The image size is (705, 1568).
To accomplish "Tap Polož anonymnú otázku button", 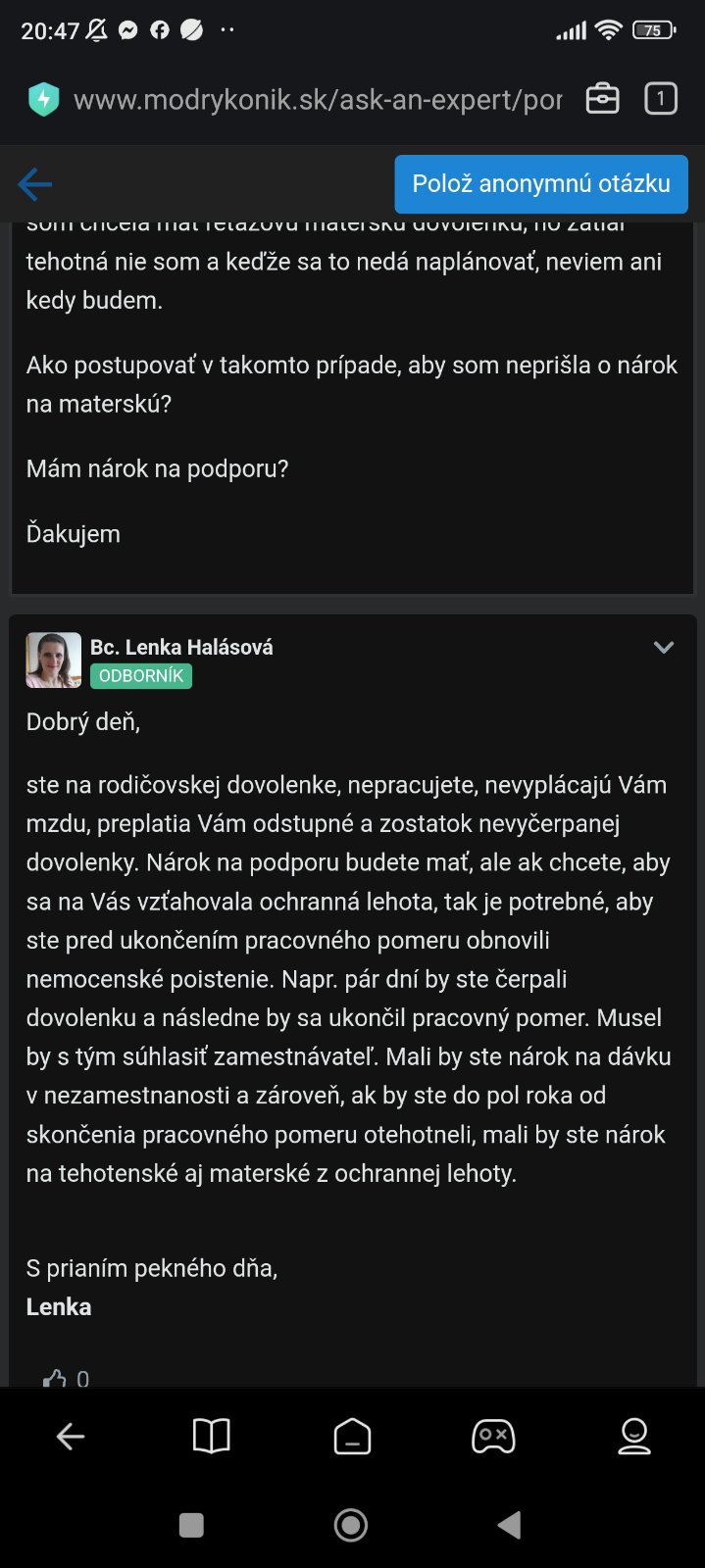I will [x=541, y=183].
